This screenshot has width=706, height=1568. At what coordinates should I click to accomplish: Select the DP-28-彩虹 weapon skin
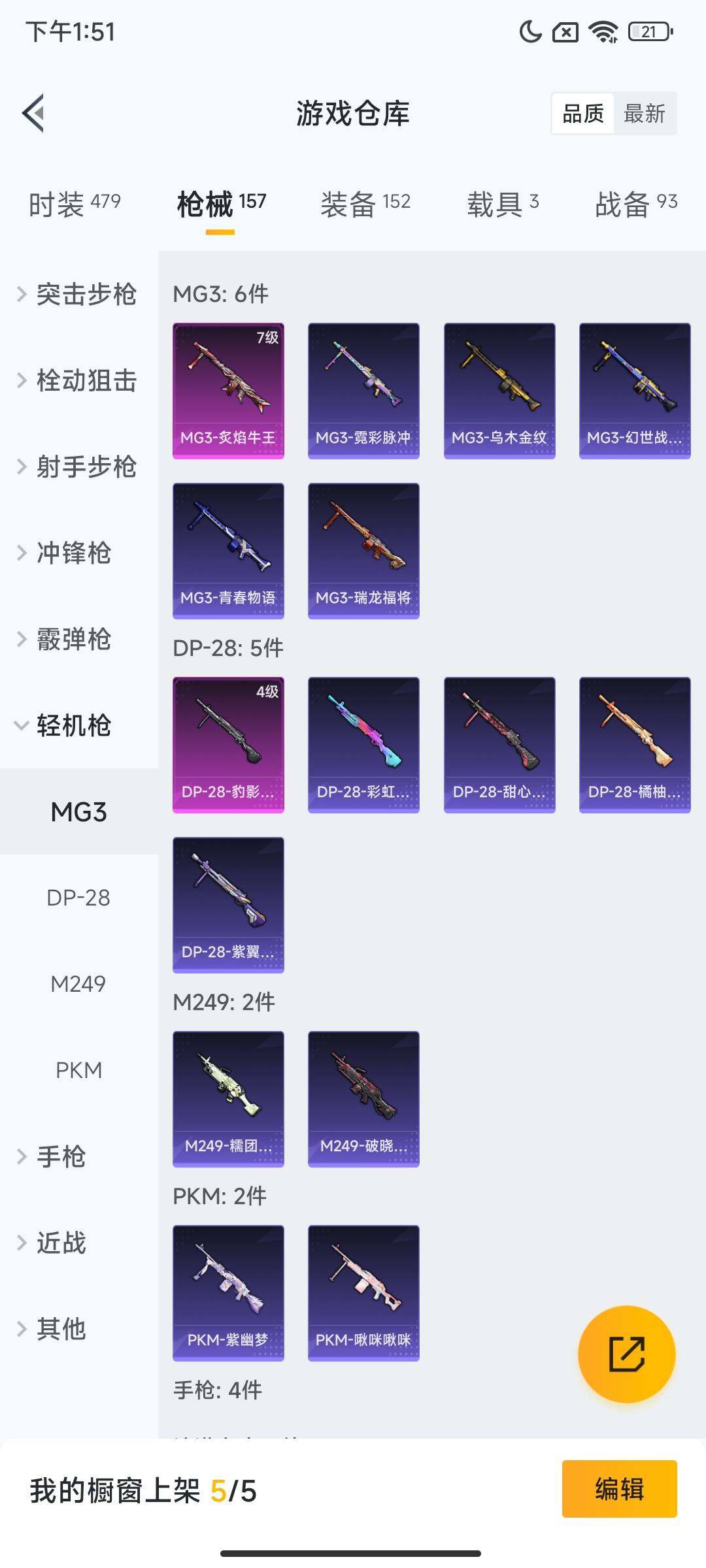(363, 745)
